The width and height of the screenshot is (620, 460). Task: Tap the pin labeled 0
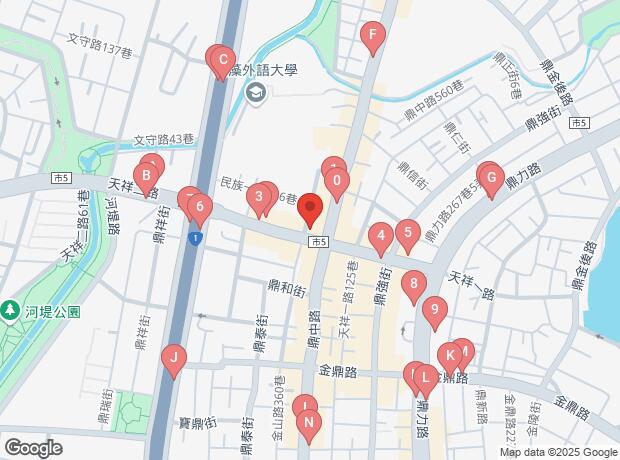pyautogui.click(x=337, y=181)
